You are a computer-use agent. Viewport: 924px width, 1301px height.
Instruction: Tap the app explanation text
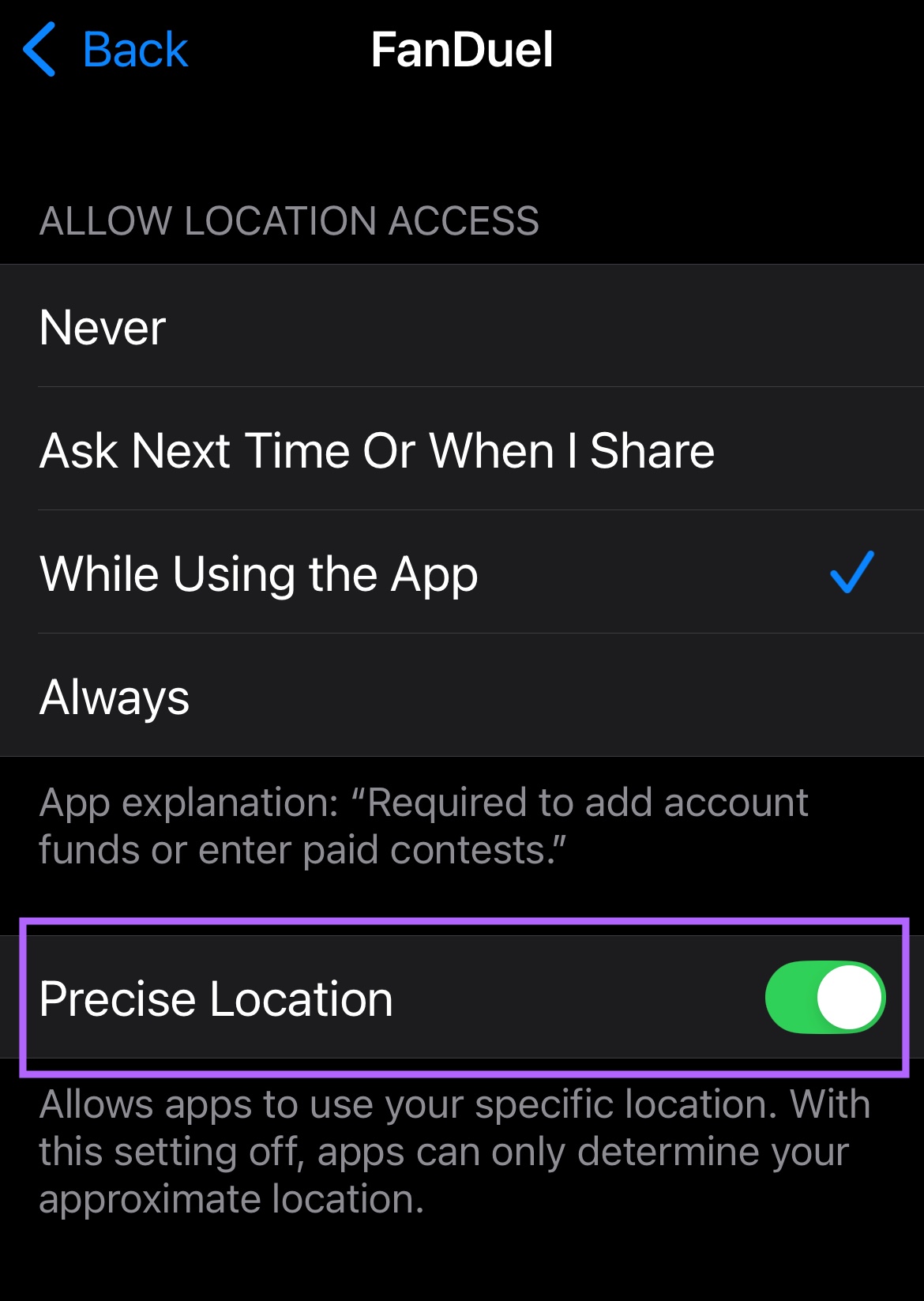pyautogui.click(x=424, y=825)
